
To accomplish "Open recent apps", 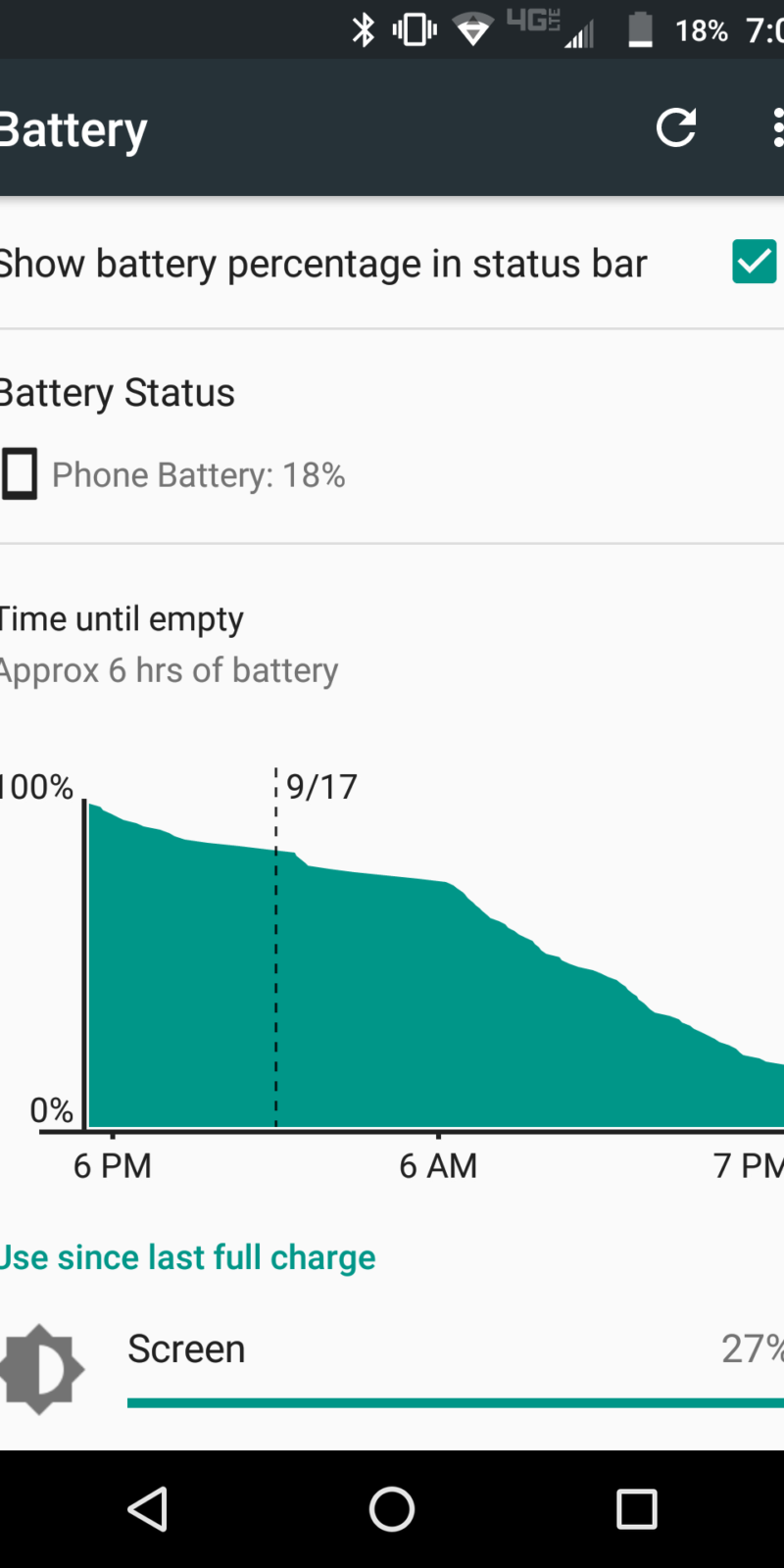I will pos(636,1509).
